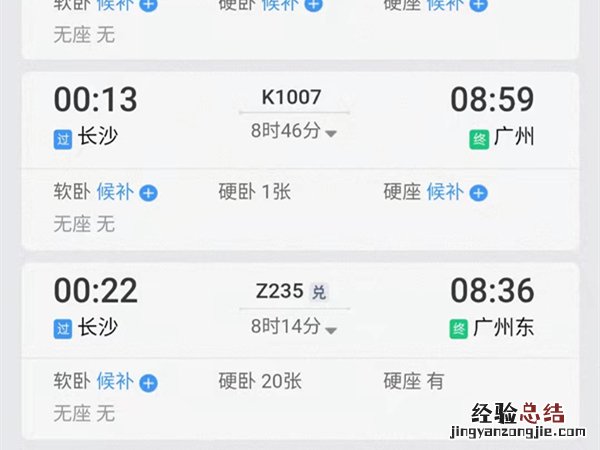Expand the 8时14分 stop list for Z235

click(x=293, y=327)
